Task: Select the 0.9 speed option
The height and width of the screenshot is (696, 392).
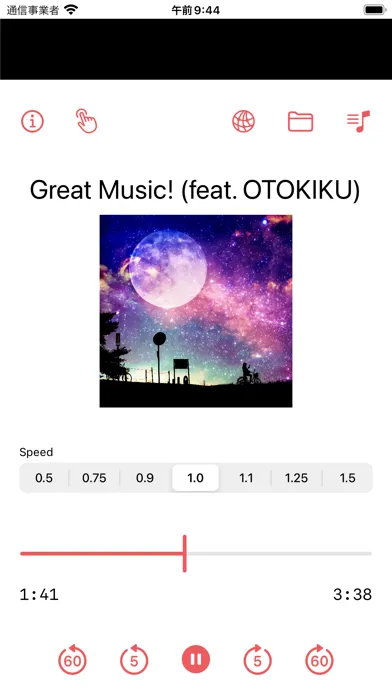Action: click(x=145, y=478)
